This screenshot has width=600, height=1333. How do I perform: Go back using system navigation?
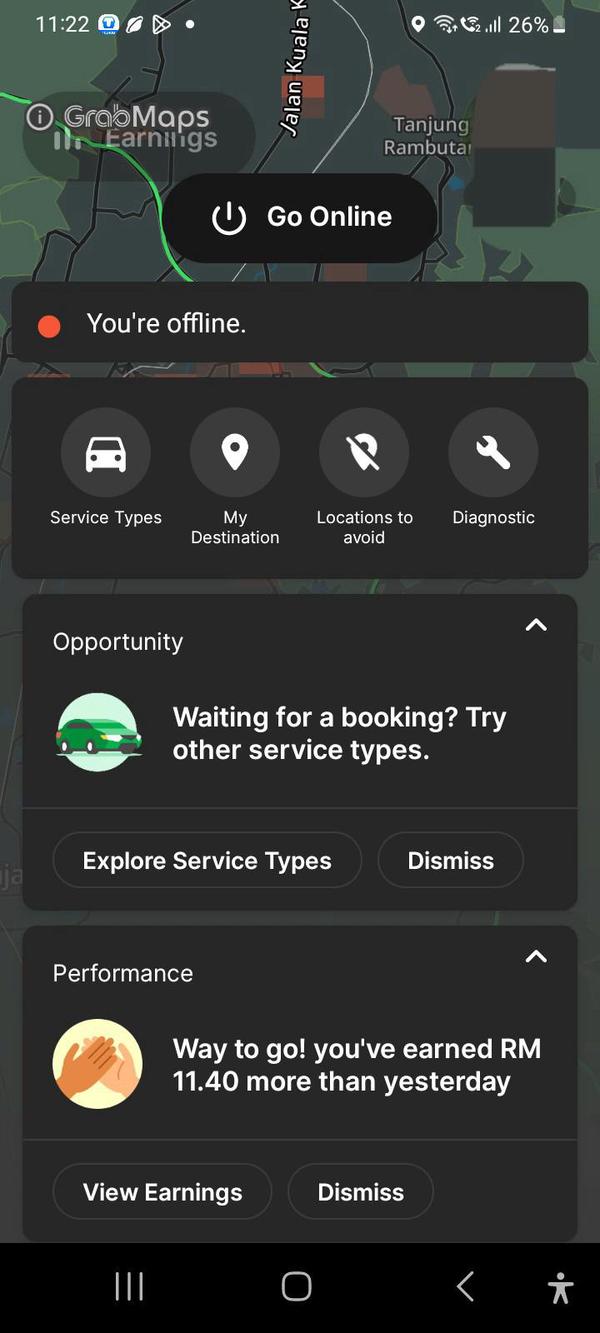click(x=465, y=1287)
